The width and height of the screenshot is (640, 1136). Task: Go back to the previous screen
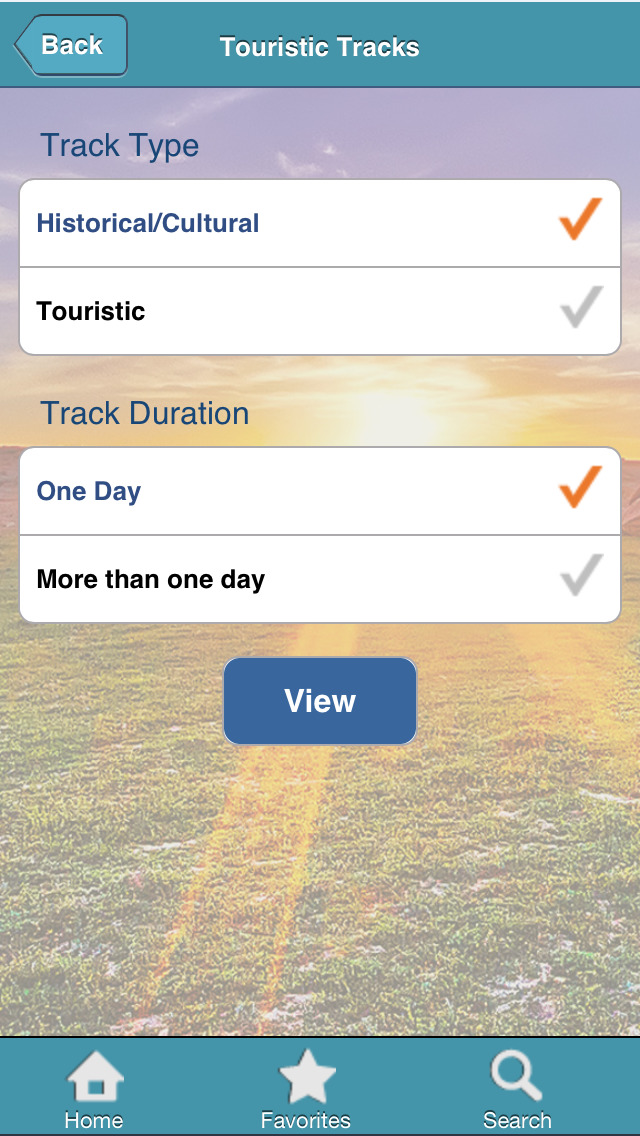(x=71, y=46)
